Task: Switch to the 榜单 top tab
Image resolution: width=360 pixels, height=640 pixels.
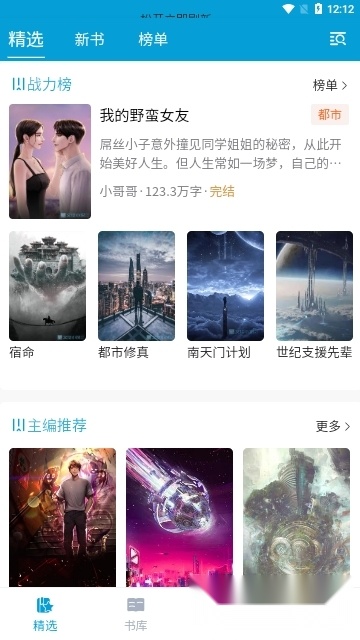Action: coord(153,39)
